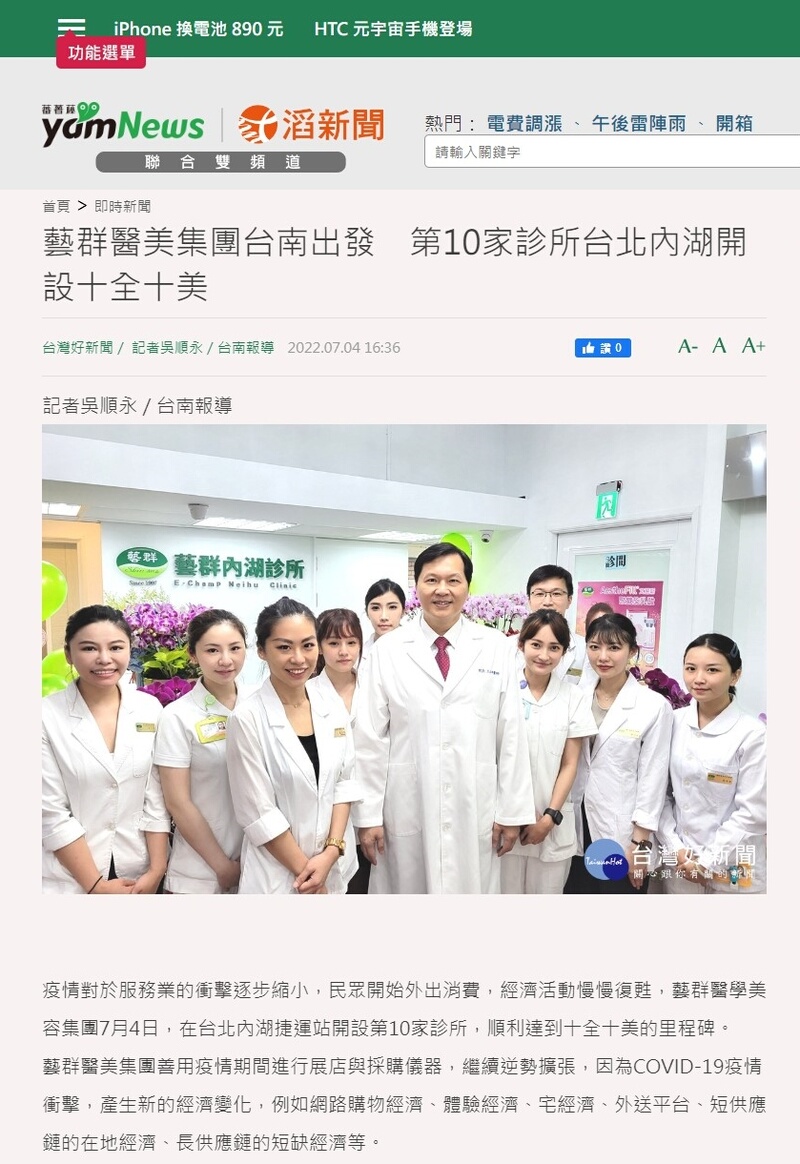Open hot topic 午後雷陣雨
Viewport: 800px width, 1164px height.
(x=638, y=123)
